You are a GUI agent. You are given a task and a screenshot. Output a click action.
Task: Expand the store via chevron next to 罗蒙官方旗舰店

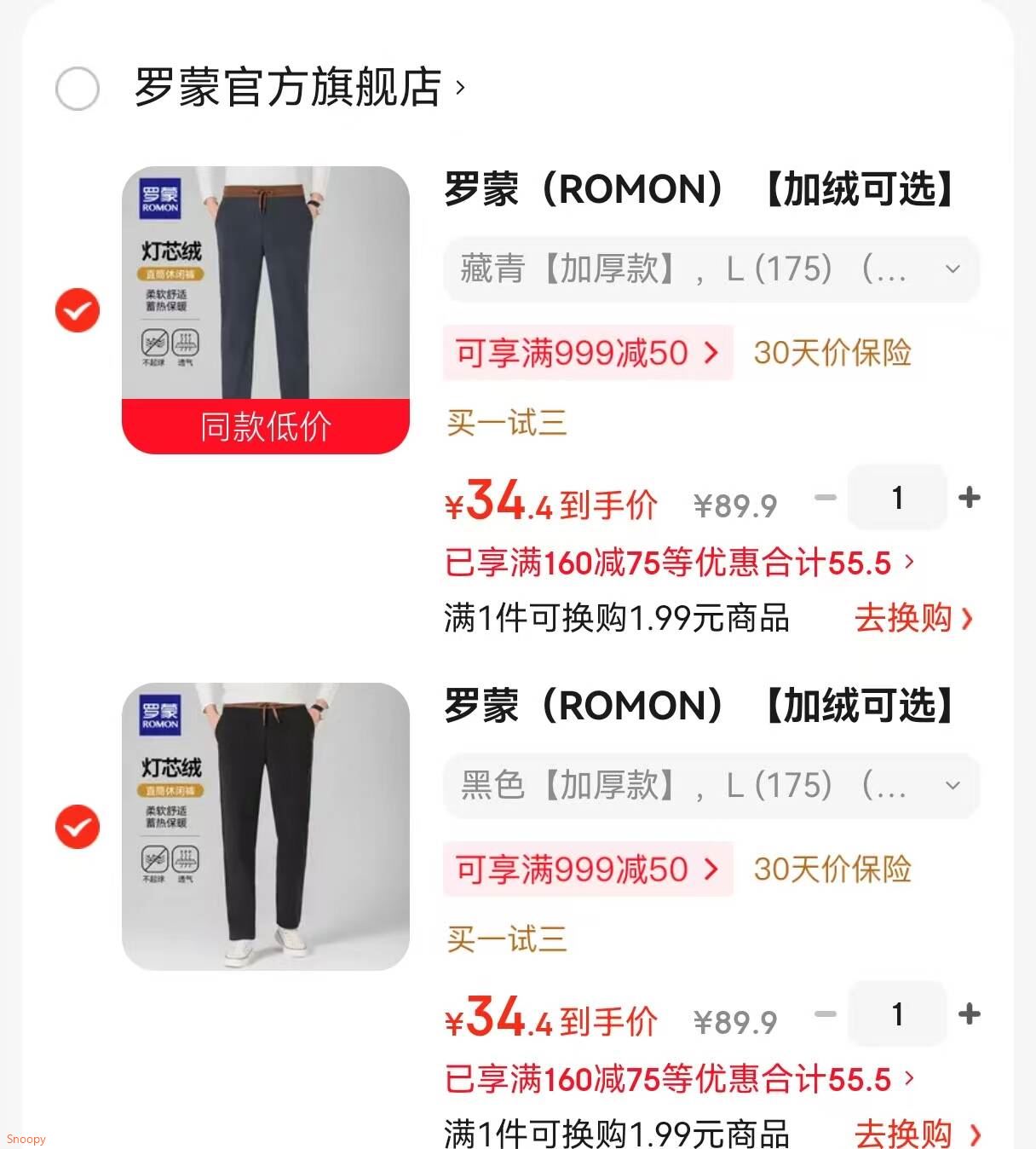coord(461,88)
